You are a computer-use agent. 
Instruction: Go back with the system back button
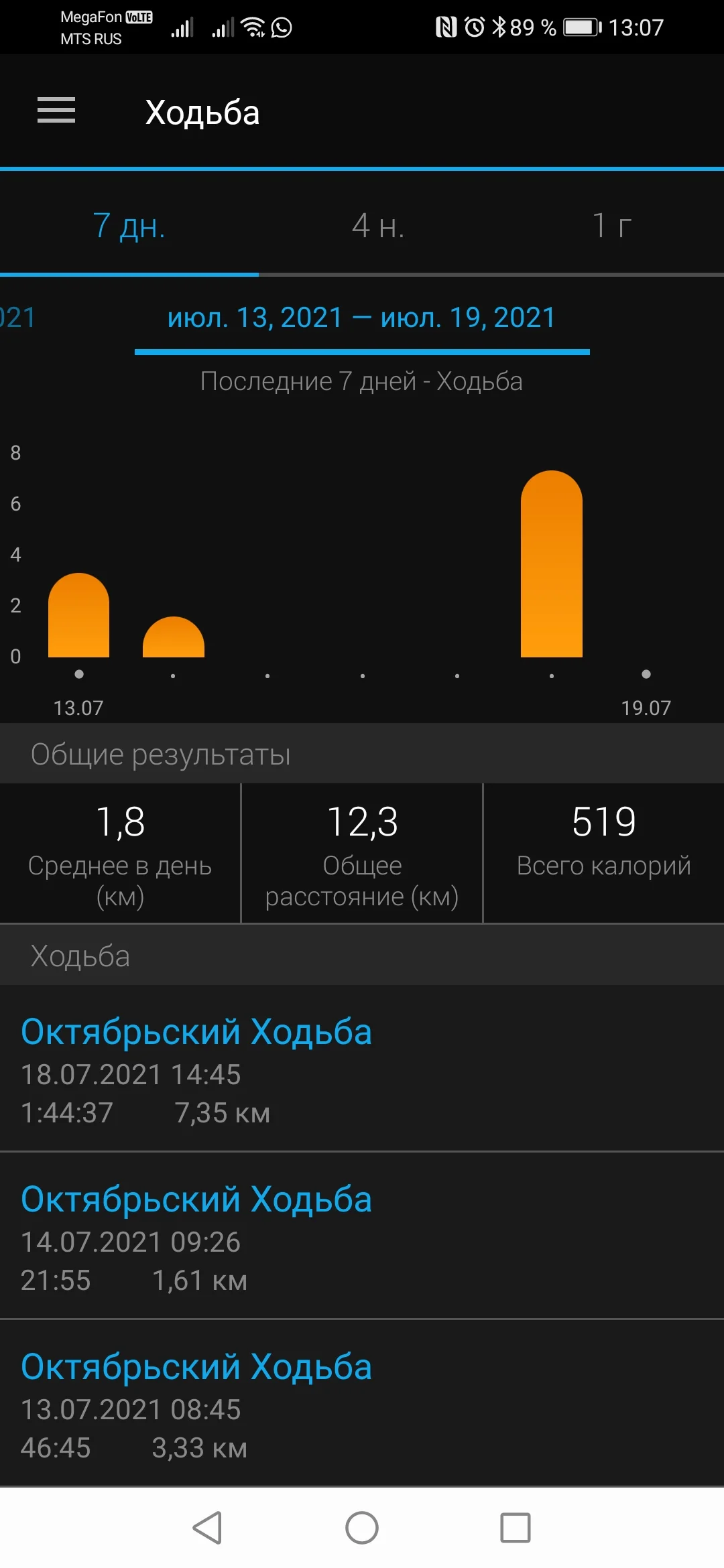207,1528
